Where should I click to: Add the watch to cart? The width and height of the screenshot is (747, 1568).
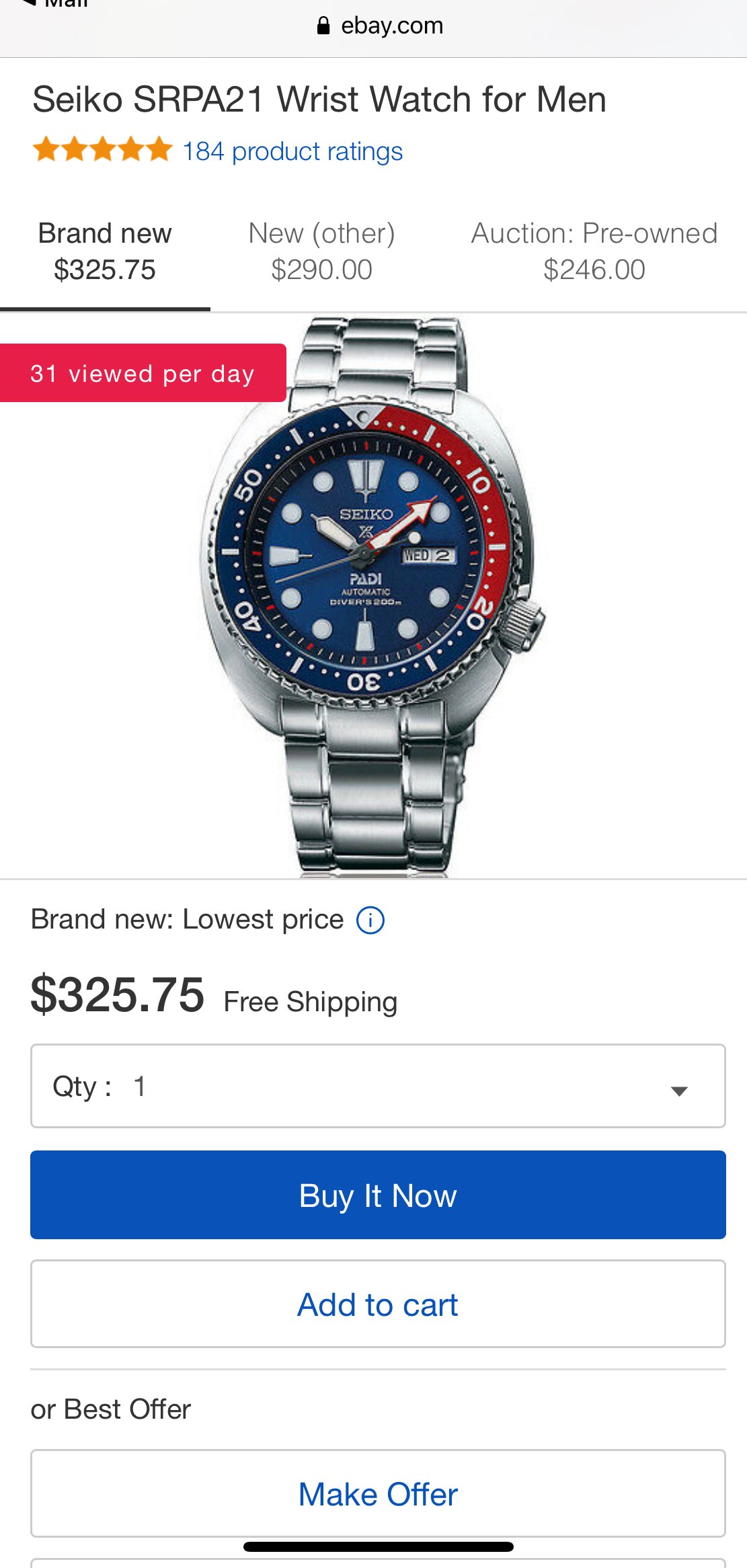pyautogui.click(x=378, y=1304)
